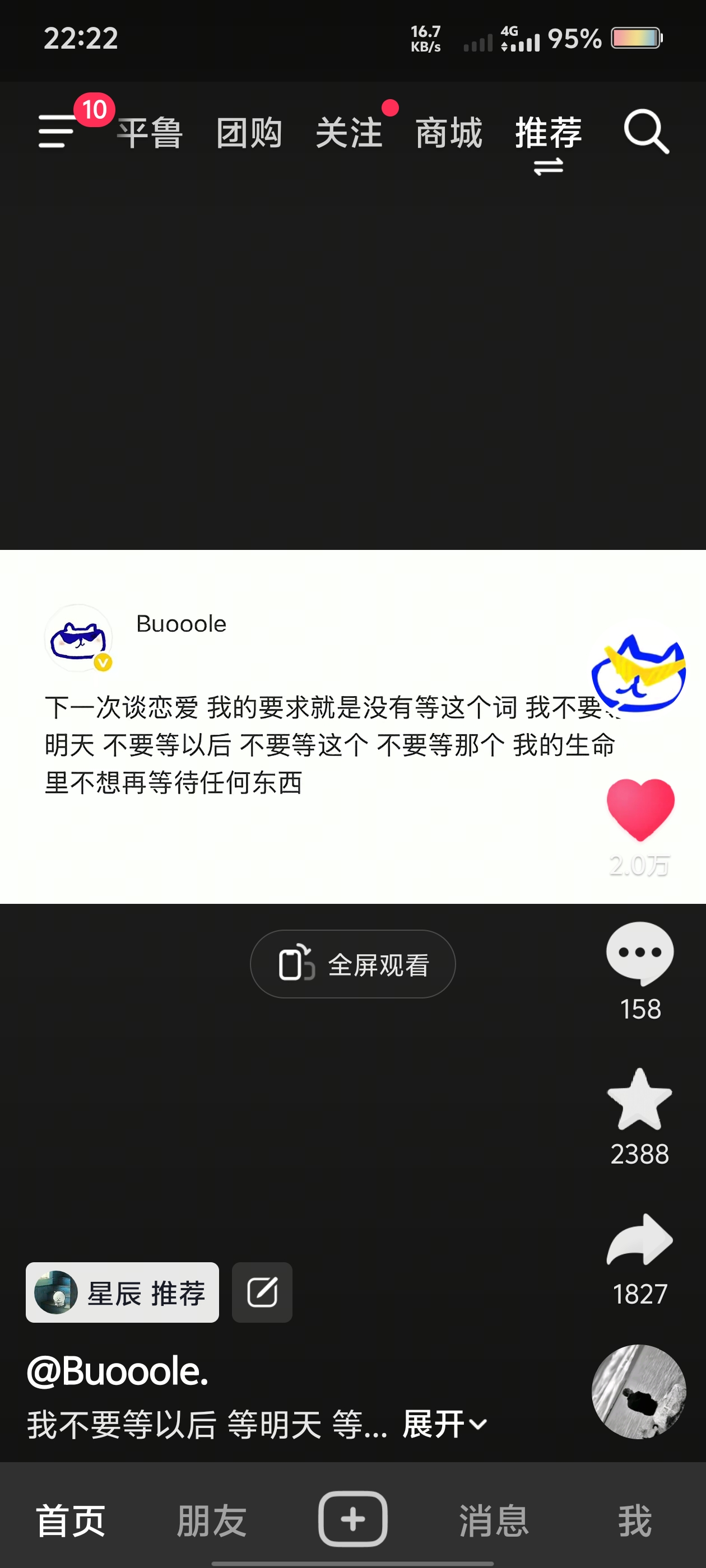The image size is (706, 1568).
Task: Watch in full screen via 全屏观看
Action: (x=352, y=964)
